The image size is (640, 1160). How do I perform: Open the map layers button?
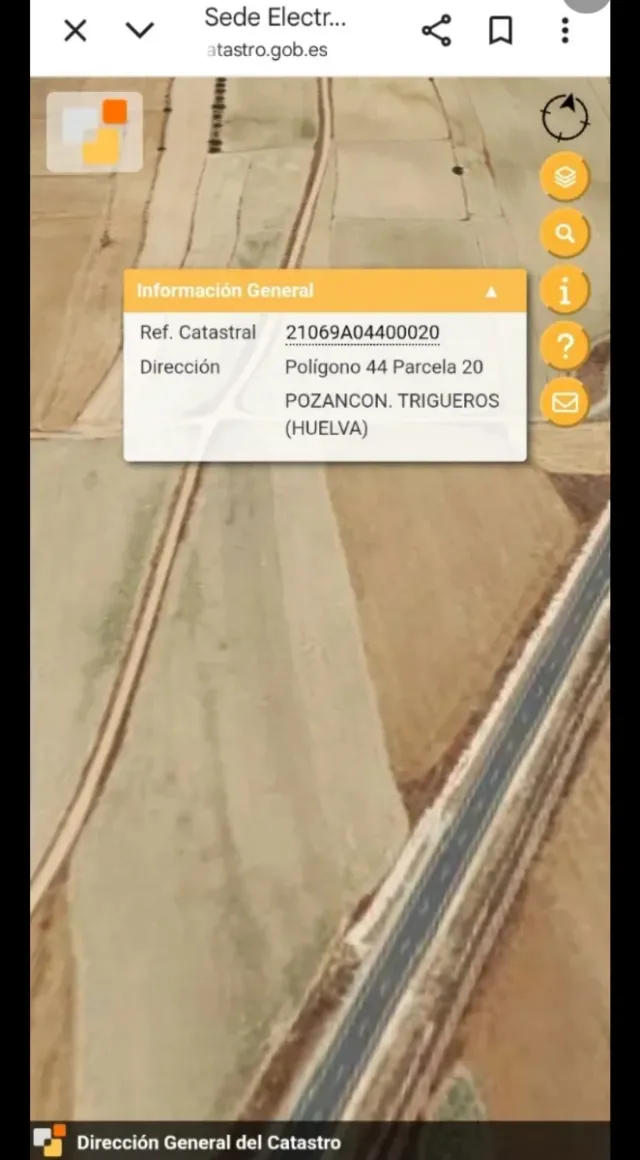[565, 178]
